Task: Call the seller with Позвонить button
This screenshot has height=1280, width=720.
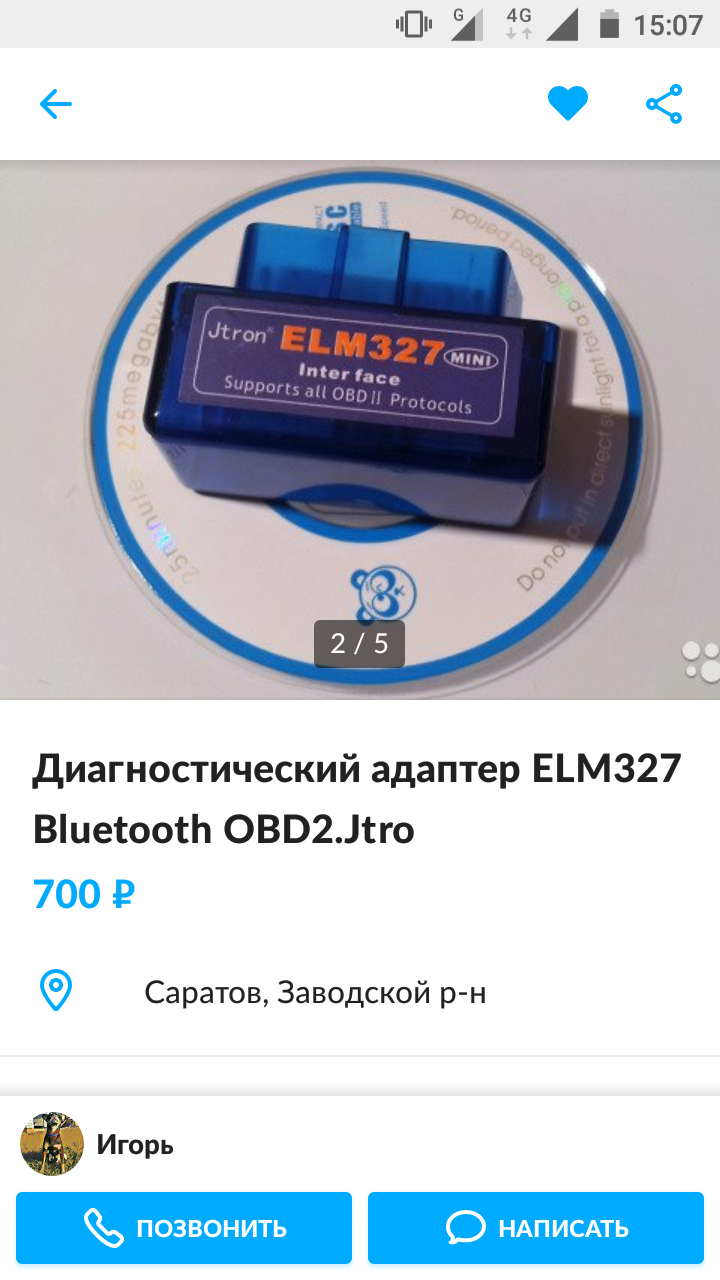Action: (x=184, y=1228)
